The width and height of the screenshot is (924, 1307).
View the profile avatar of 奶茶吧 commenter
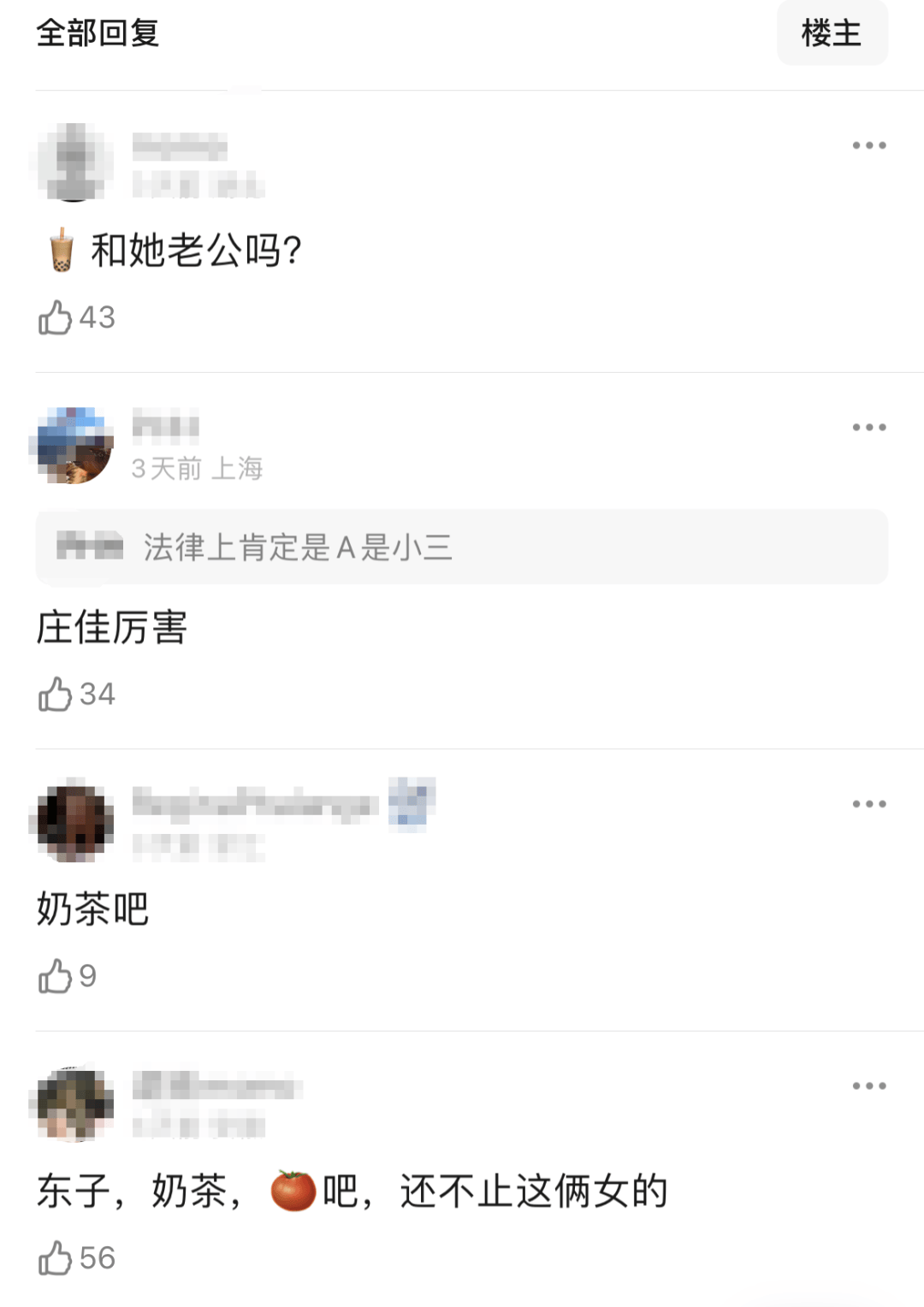[74, 821]
